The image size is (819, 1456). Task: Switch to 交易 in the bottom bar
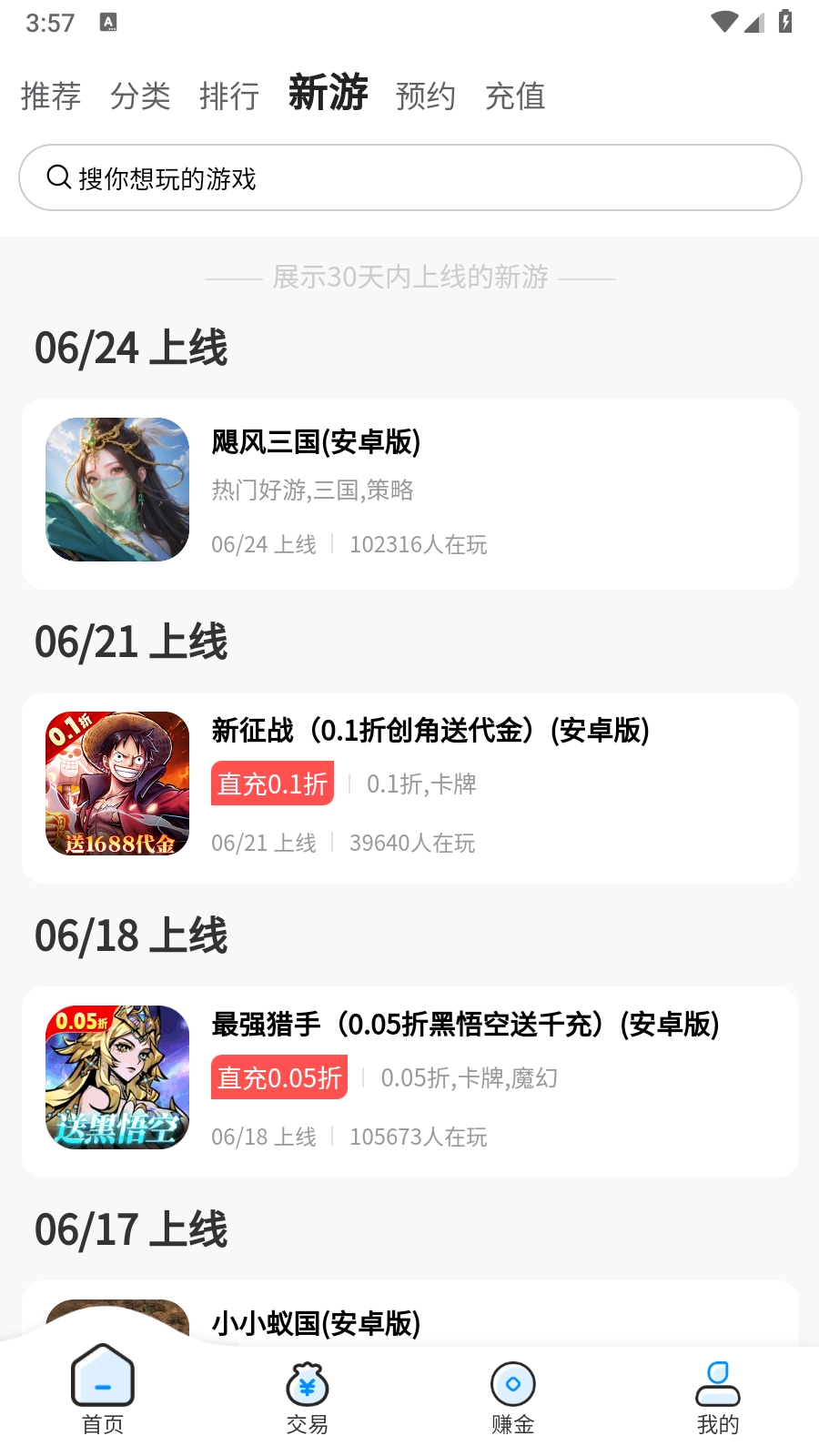[x=308, y=1397]
